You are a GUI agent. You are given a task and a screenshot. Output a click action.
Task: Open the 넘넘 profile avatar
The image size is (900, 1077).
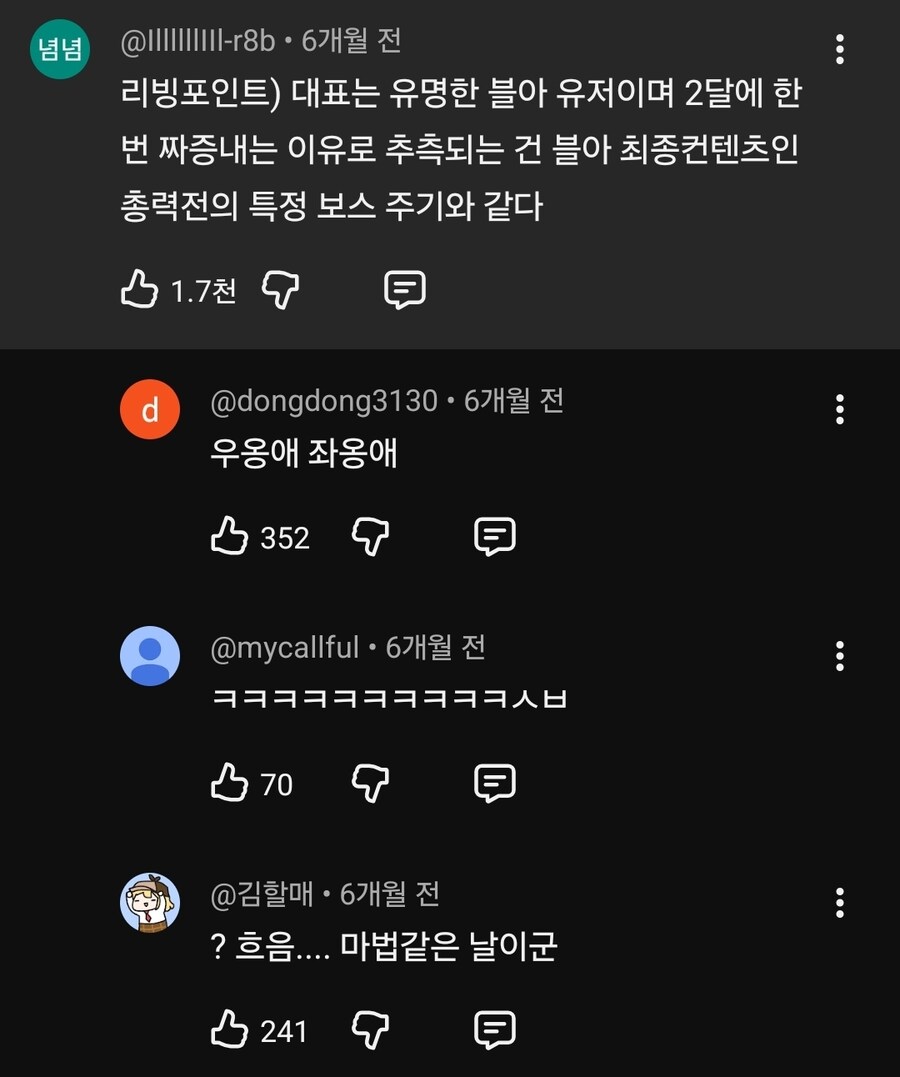click(61, 48)
